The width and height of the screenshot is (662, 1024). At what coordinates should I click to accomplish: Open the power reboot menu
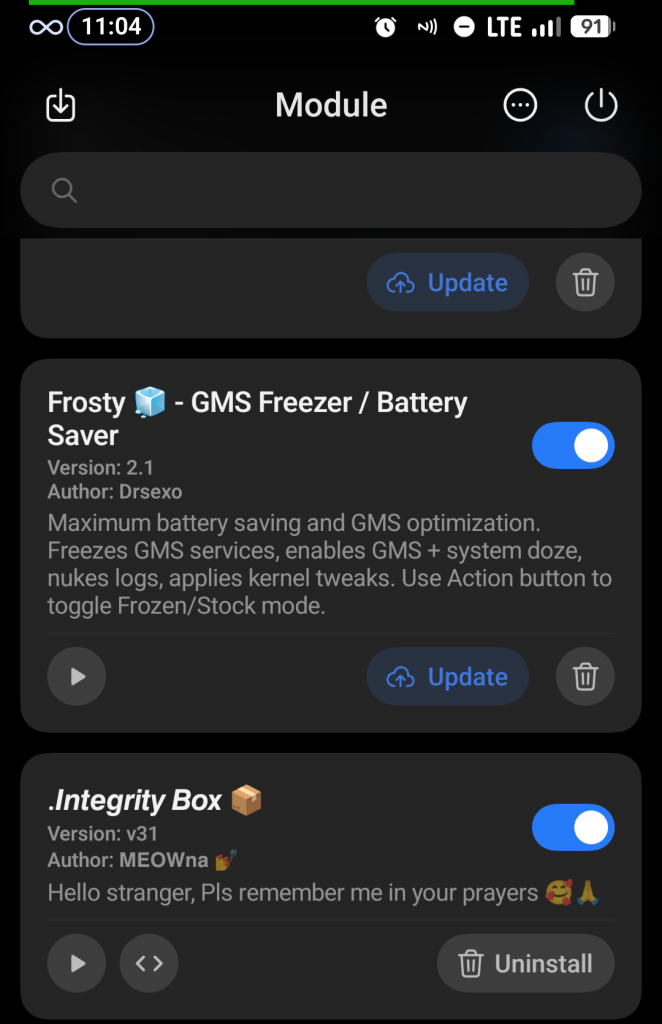click(601, 105)
